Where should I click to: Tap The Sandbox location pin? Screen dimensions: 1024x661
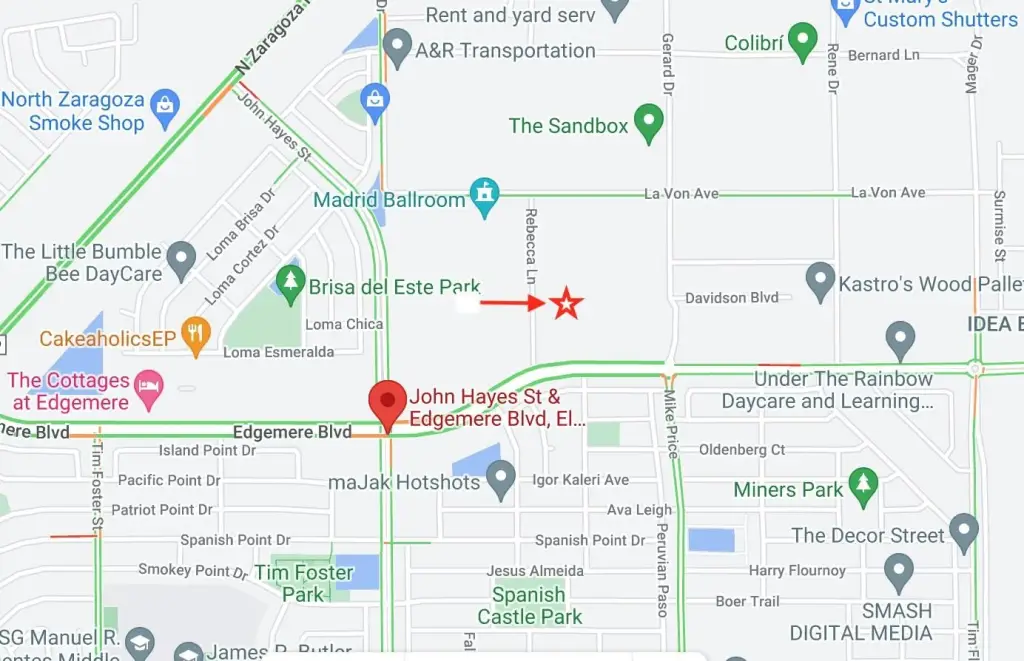(x=650, y=125)
